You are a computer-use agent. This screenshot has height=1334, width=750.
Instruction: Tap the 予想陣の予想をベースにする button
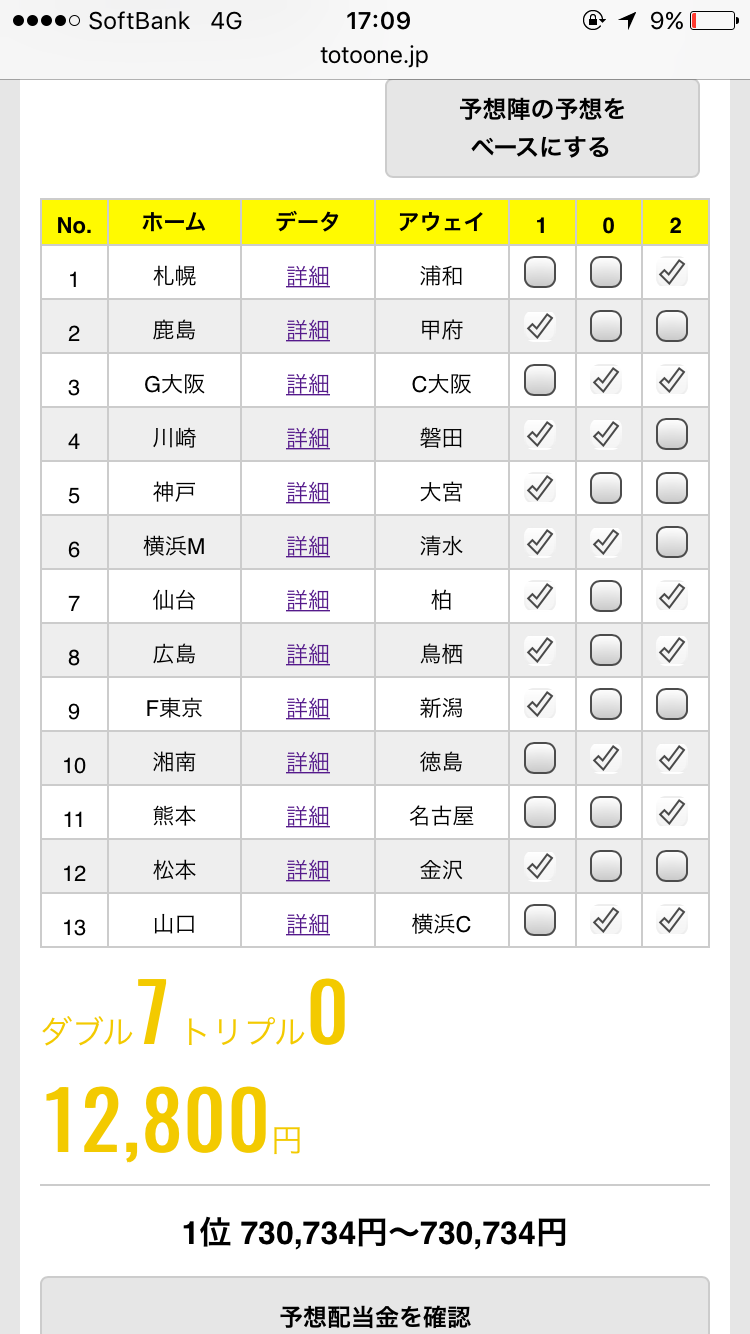click(542, 128)
